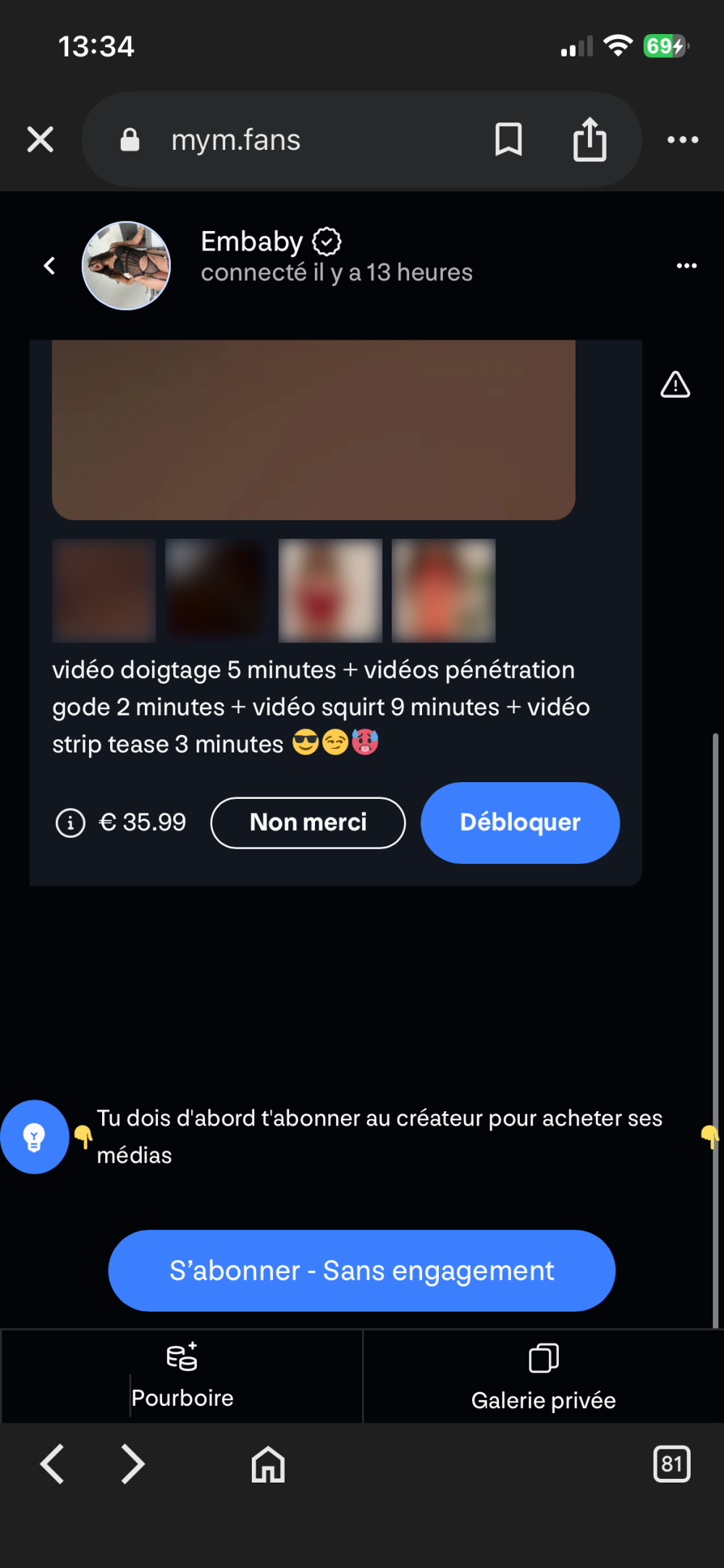The height and width of the screenshot is (1568, 724).
Task: Report this media with the warning icon
Action: pos(675,385)
